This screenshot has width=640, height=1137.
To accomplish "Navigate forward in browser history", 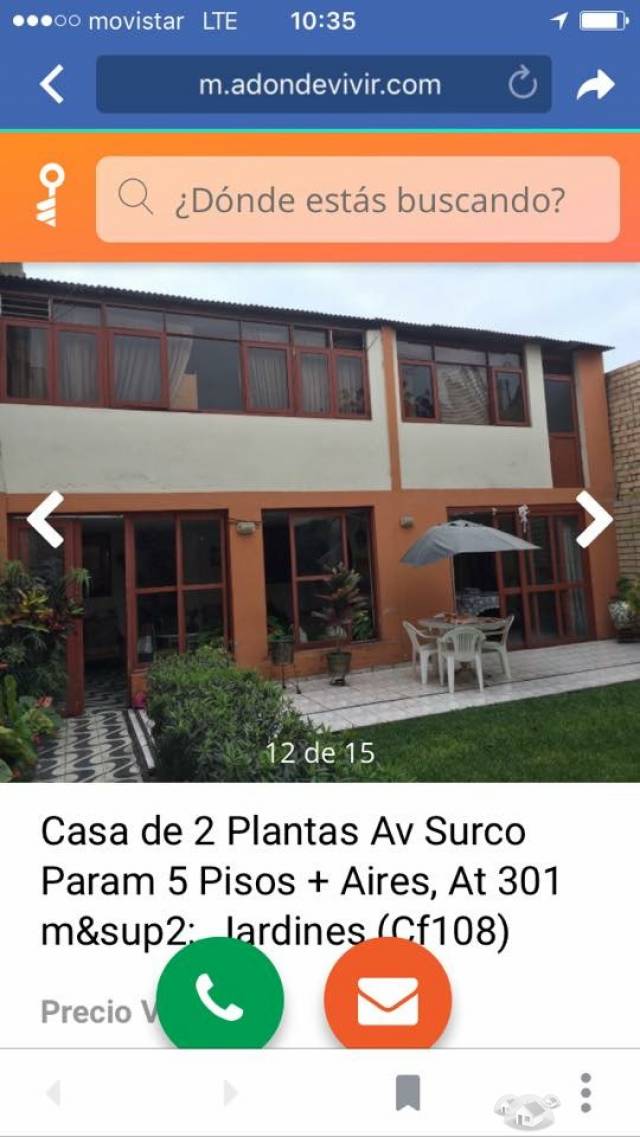I will [x=231, y=1093].
